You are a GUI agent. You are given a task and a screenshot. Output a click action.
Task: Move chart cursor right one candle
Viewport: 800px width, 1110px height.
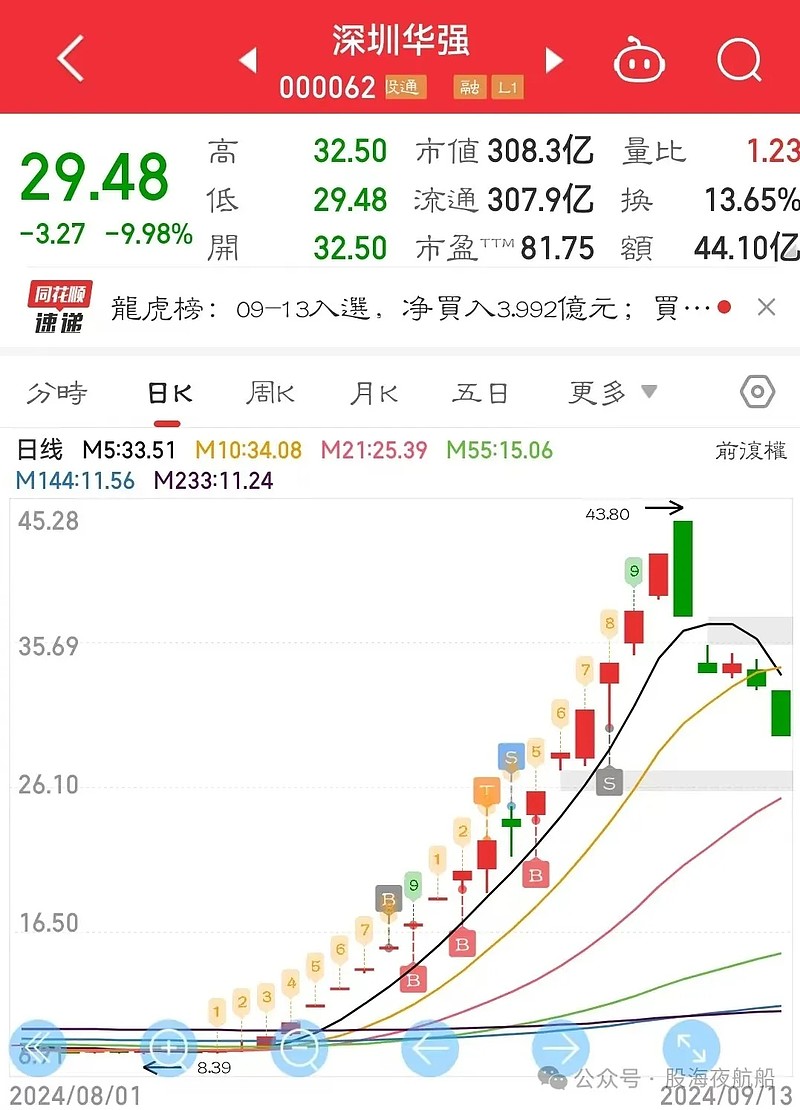(561, 1048)
